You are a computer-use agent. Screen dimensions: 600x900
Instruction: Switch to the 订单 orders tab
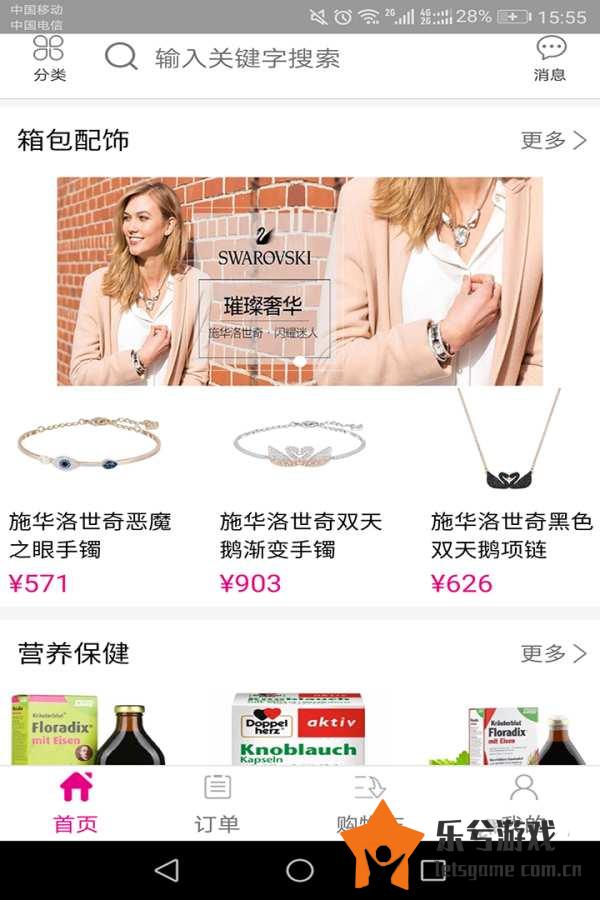(x=217, y=803)
